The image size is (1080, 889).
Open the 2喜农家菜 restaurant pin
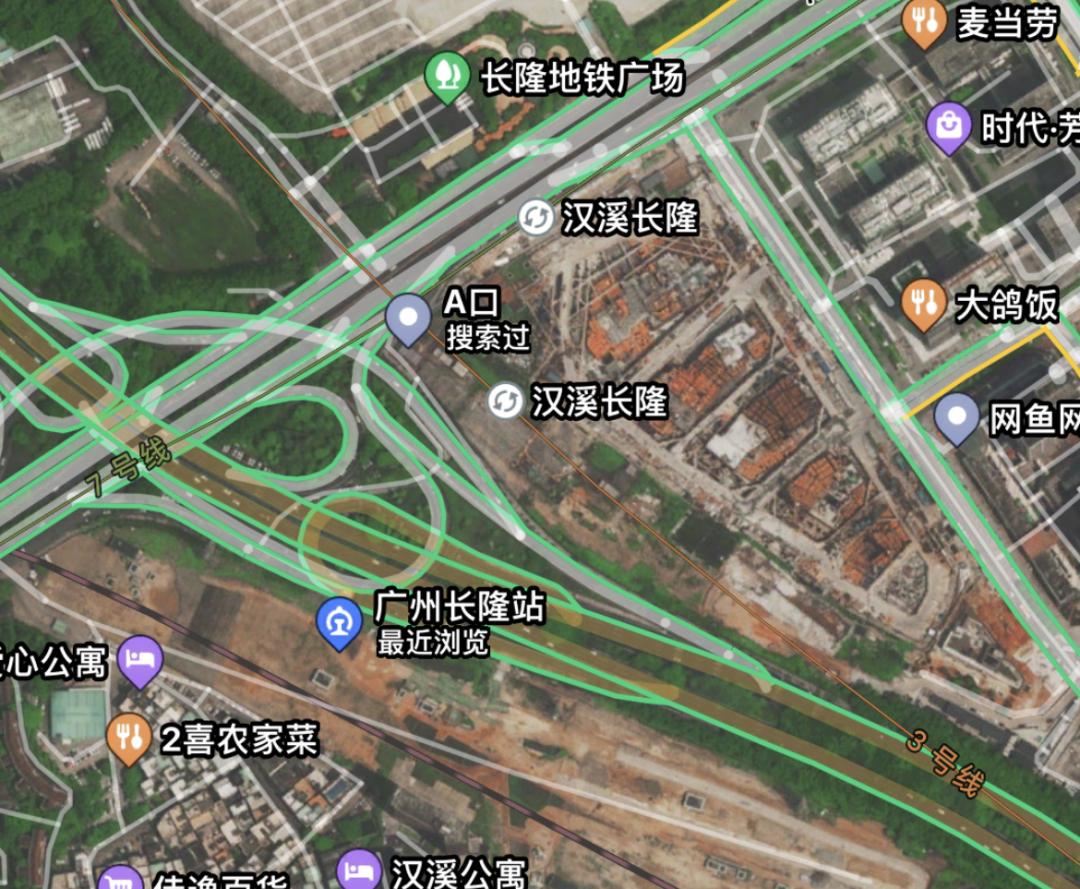128,738
